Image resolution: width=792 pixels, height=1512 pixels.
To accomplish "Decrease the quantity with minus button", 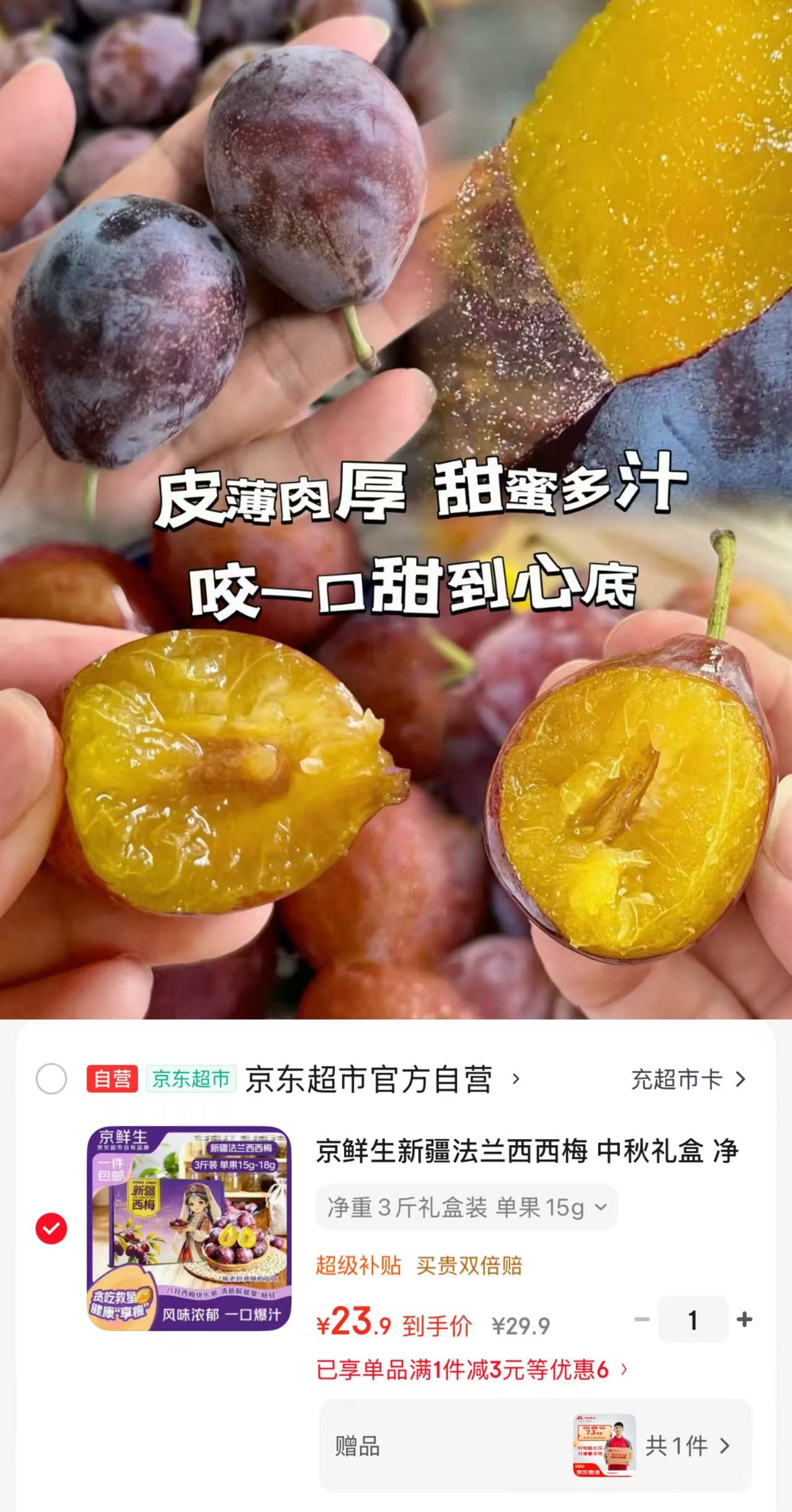I will point(642,1319).
